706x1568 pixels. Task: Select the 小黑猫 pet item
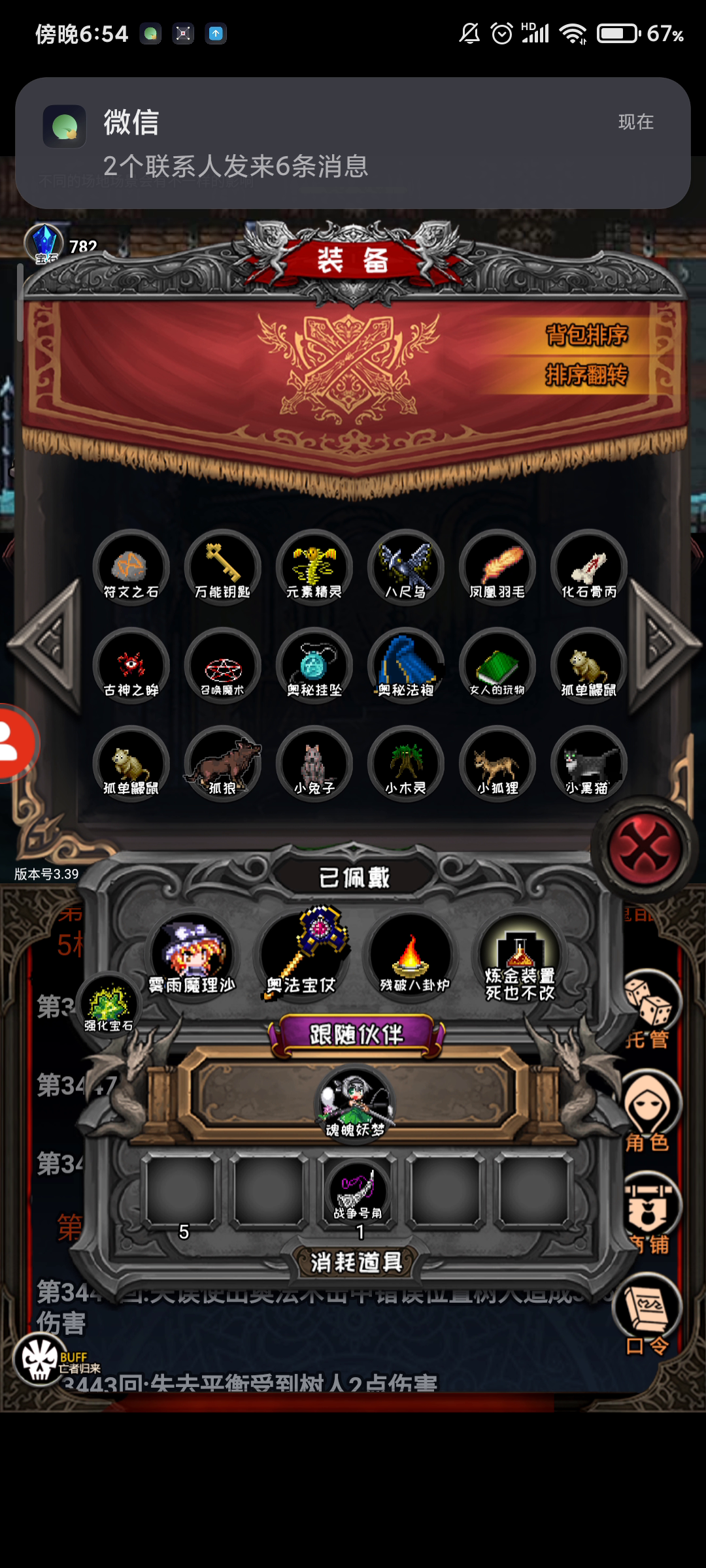(589, 763)
